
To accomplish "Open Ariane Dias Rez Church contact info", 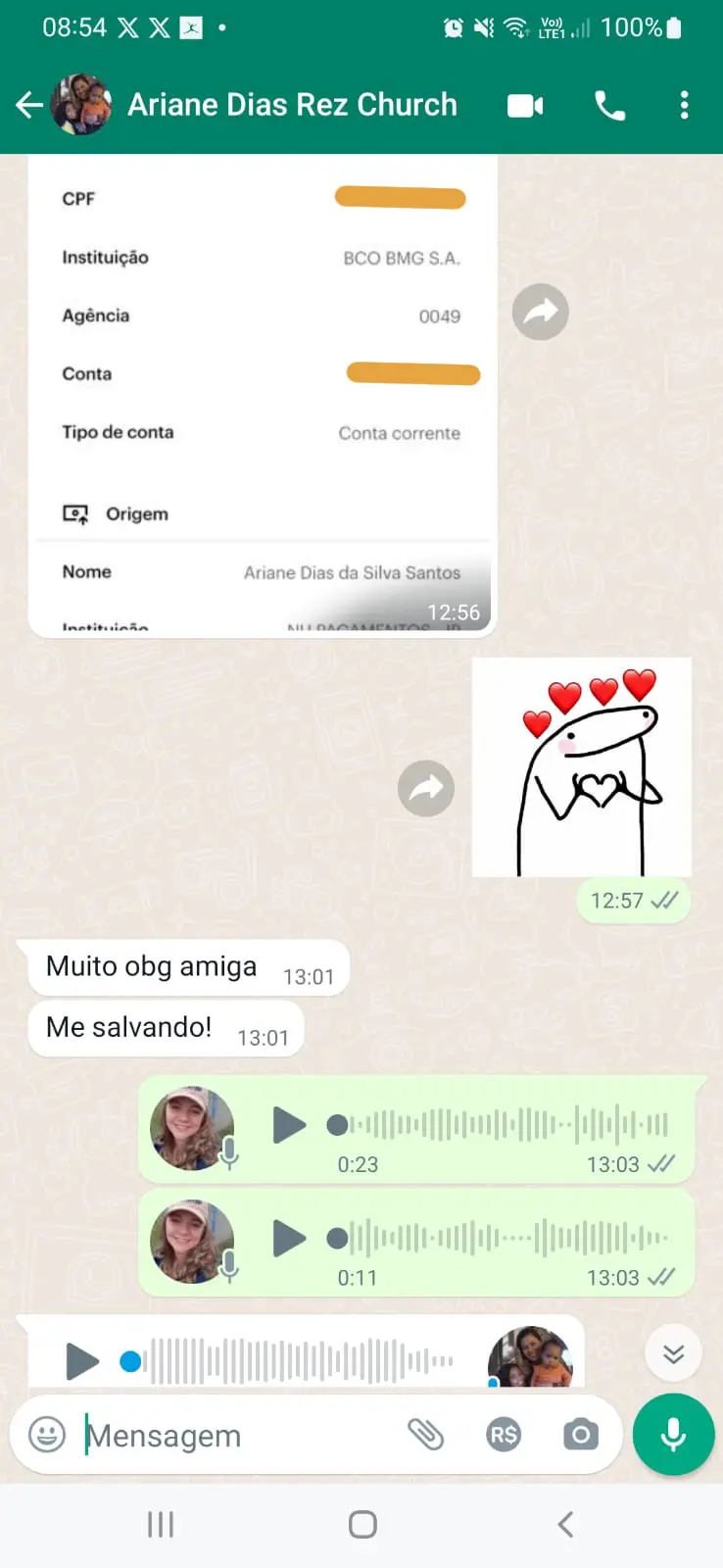I will point(292,105).
